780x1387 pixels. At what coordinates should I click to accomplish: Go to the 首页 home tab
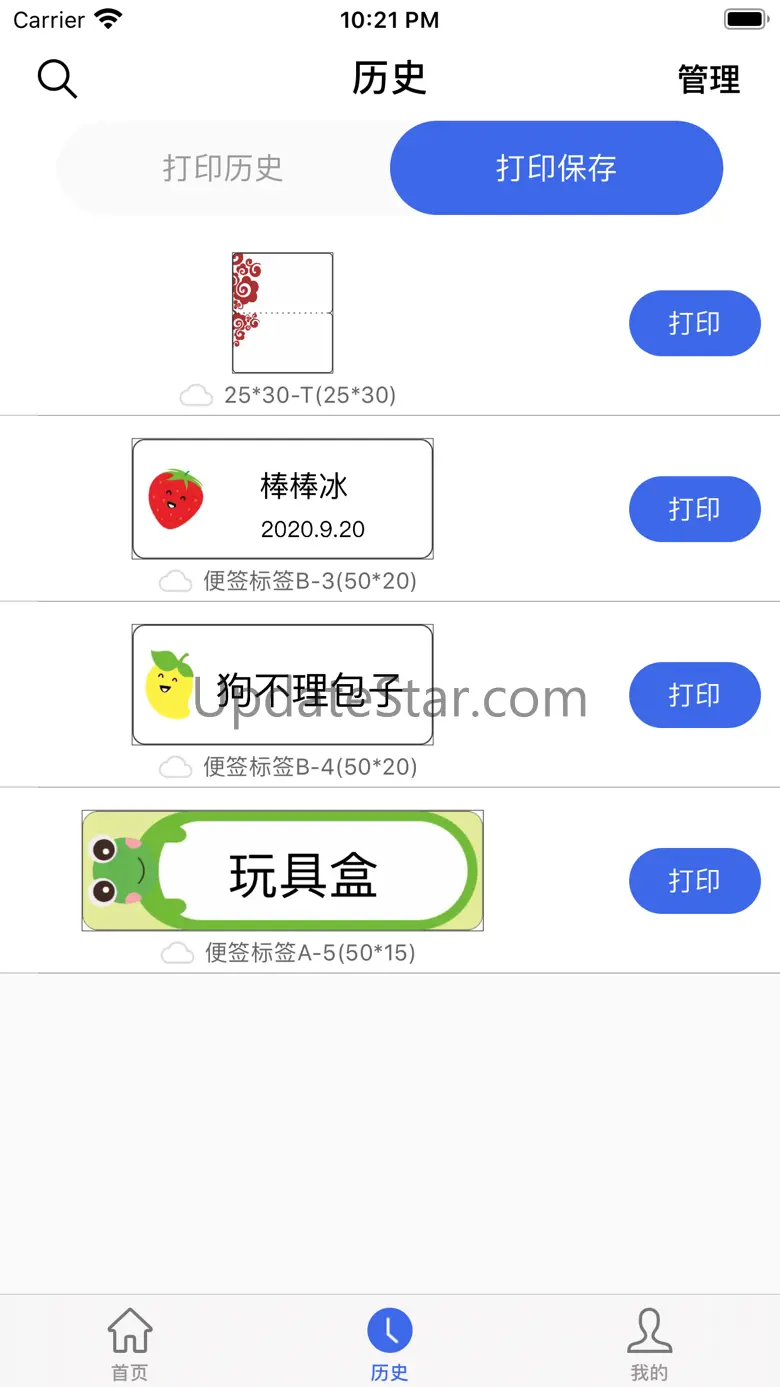click(x=130, y=1343)
